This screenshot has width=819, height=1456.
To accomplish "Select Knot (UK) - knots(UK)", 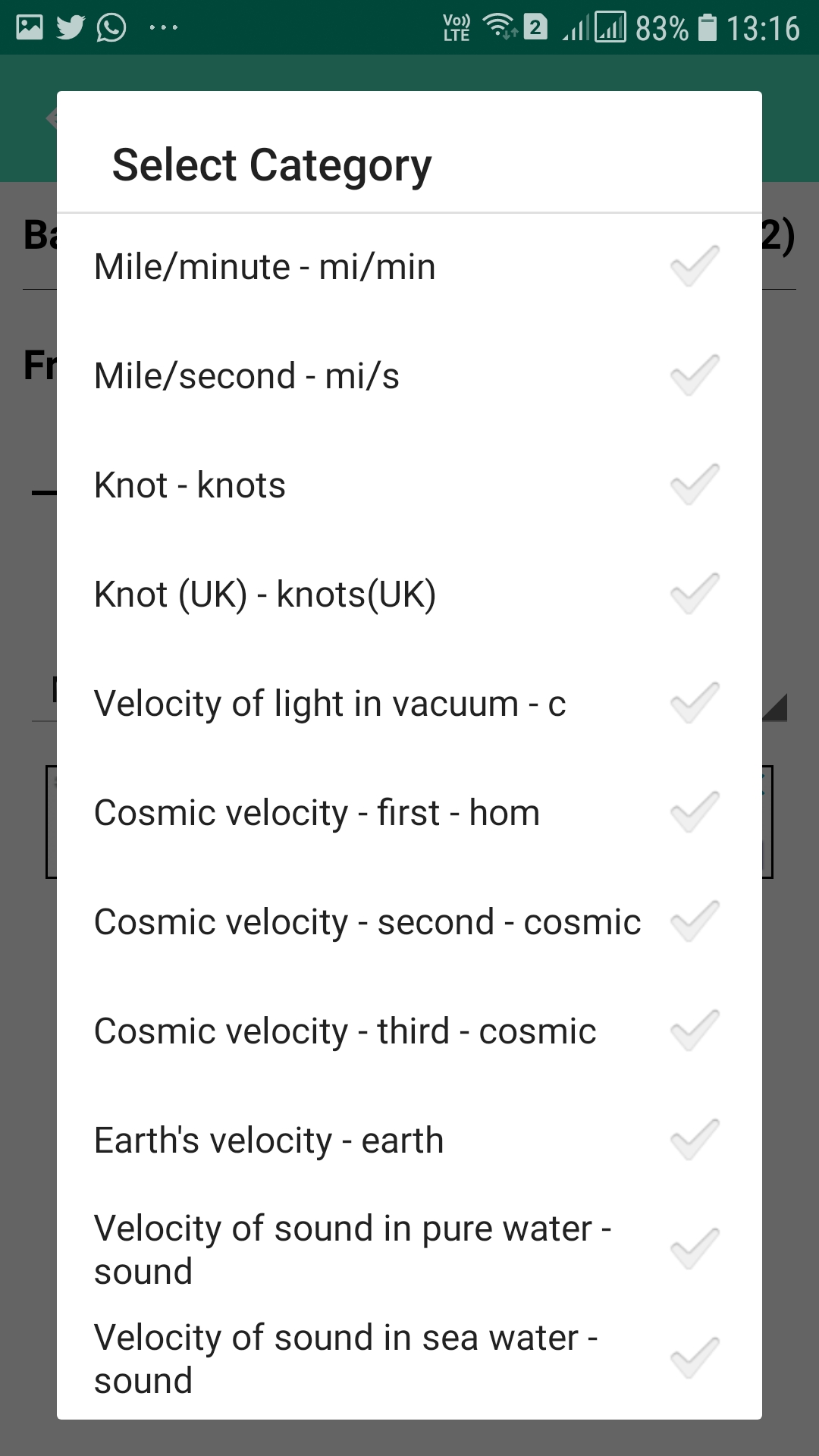I will point(409,595).
